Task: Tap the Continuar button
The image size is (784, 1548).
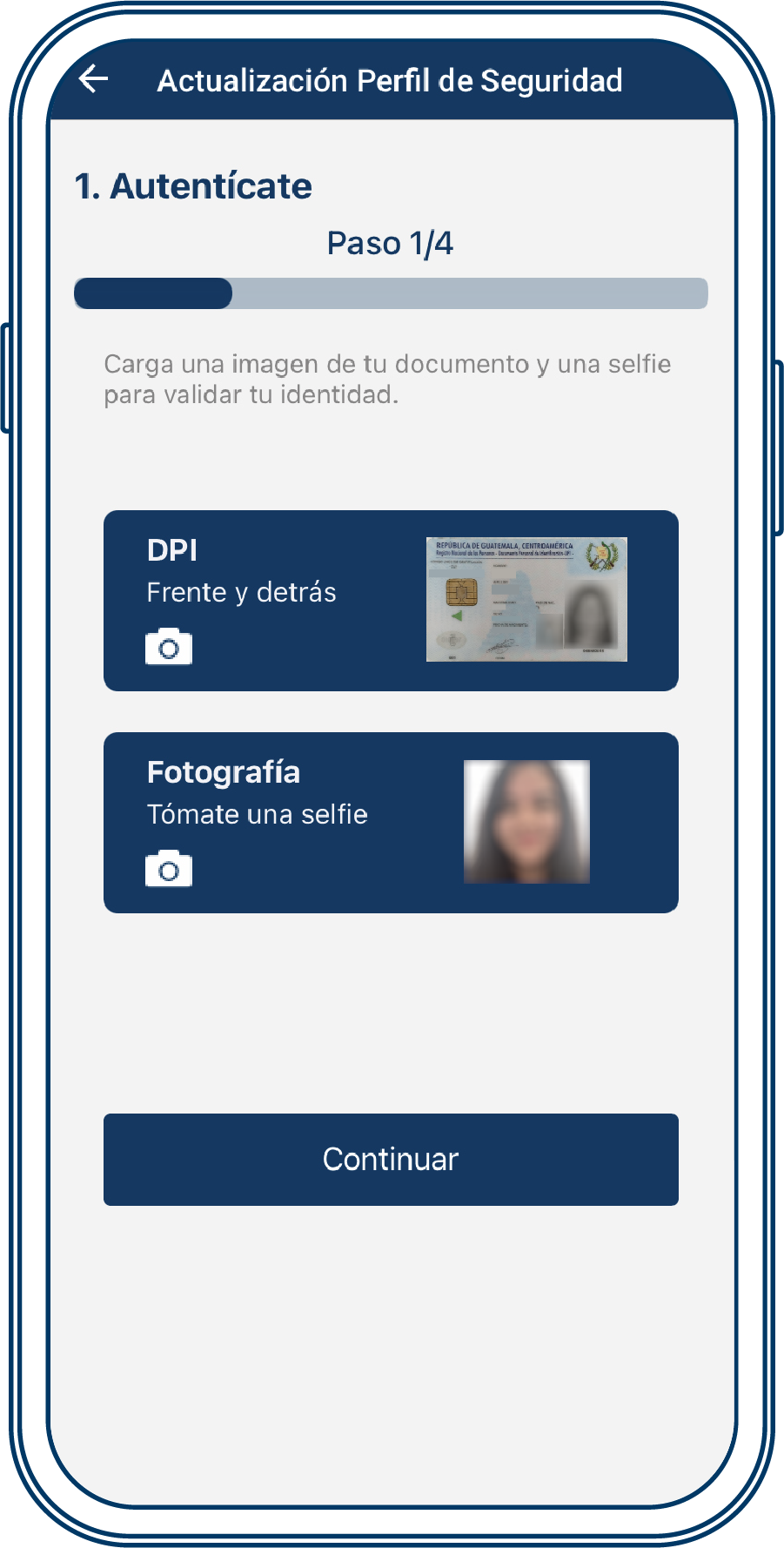Action: (391, 1159)
